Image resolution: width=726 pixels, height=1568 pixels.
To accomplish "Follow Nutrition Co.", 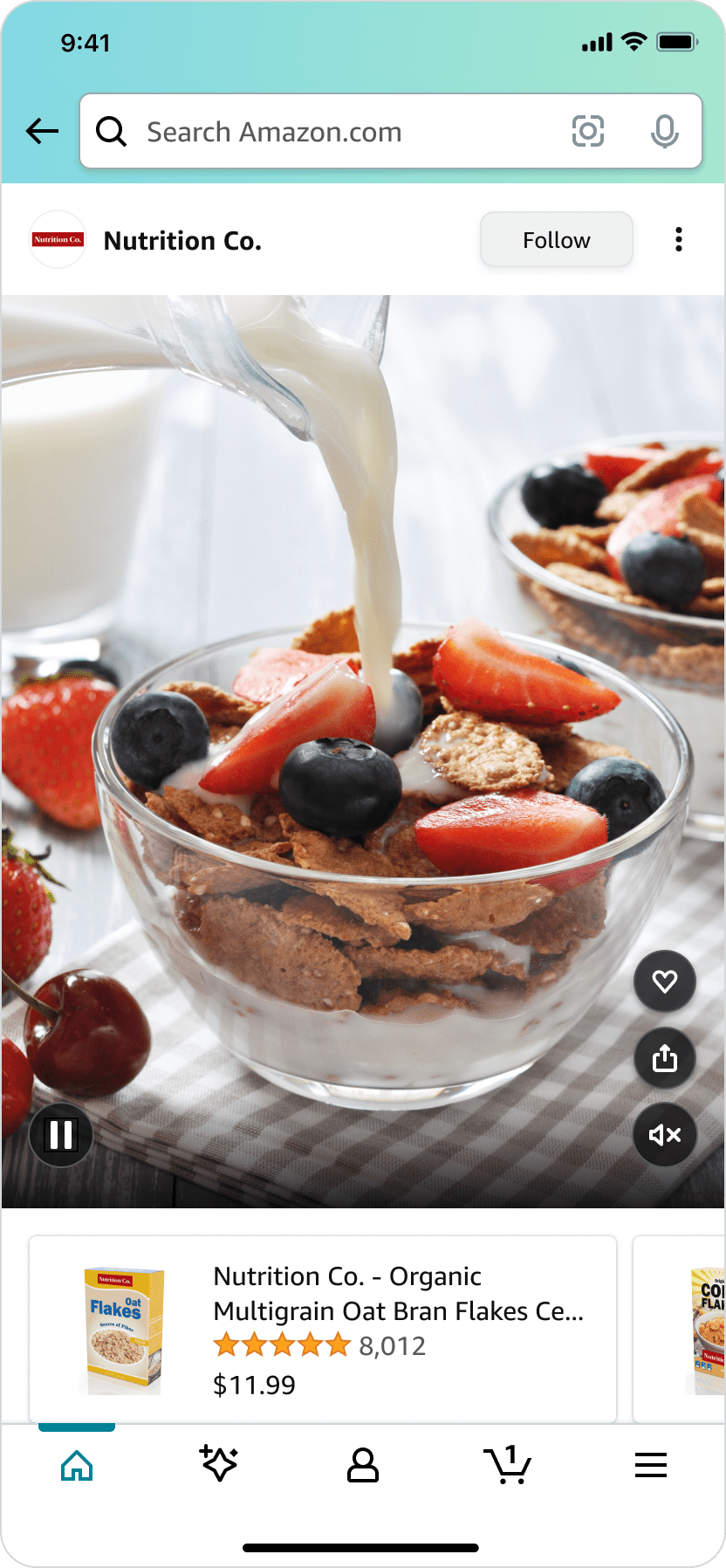I will (x=556, y=240).
